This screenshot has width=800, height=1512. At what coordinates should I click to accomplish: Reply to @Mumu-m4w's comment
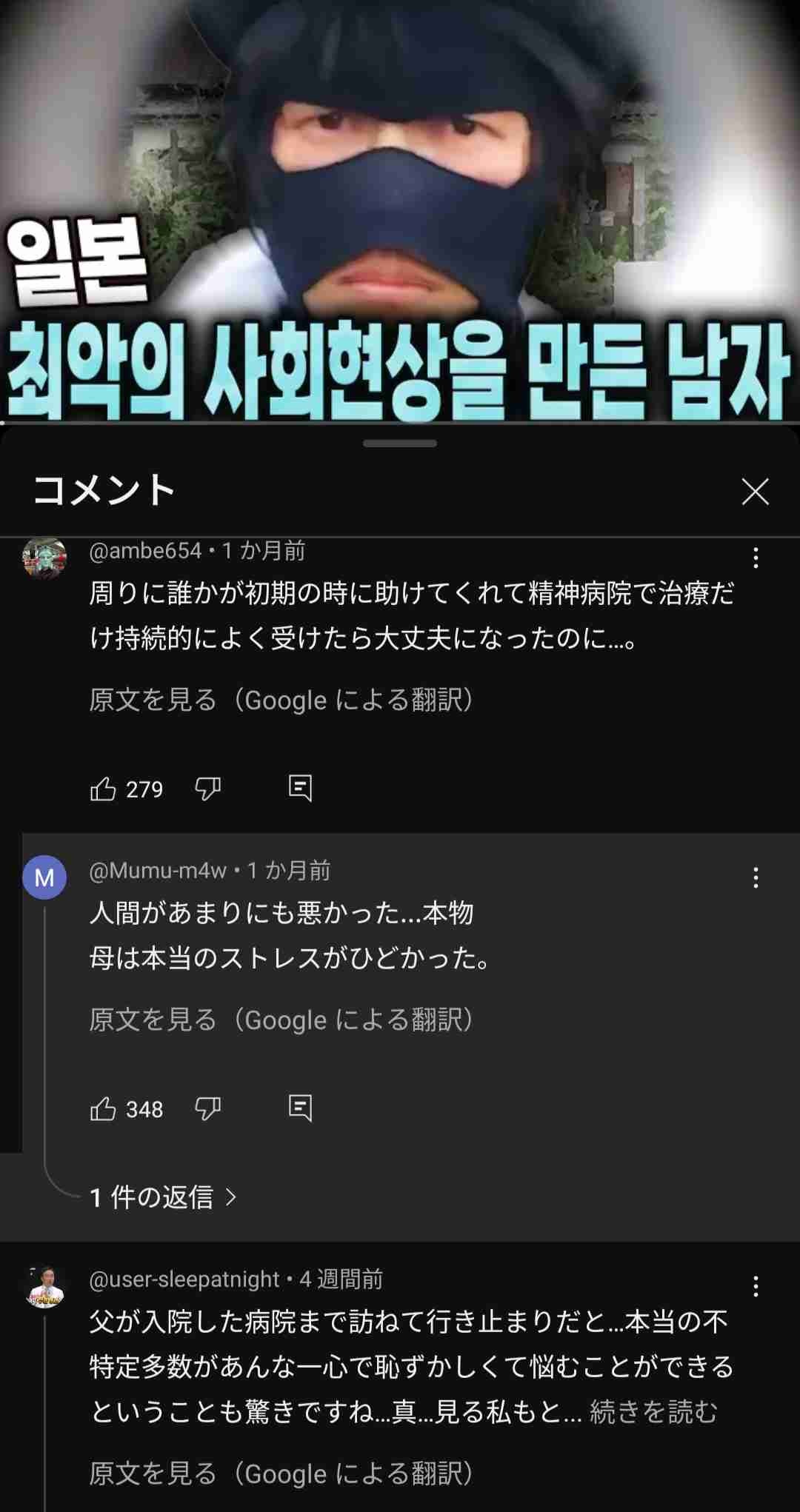click(300, 1109)
